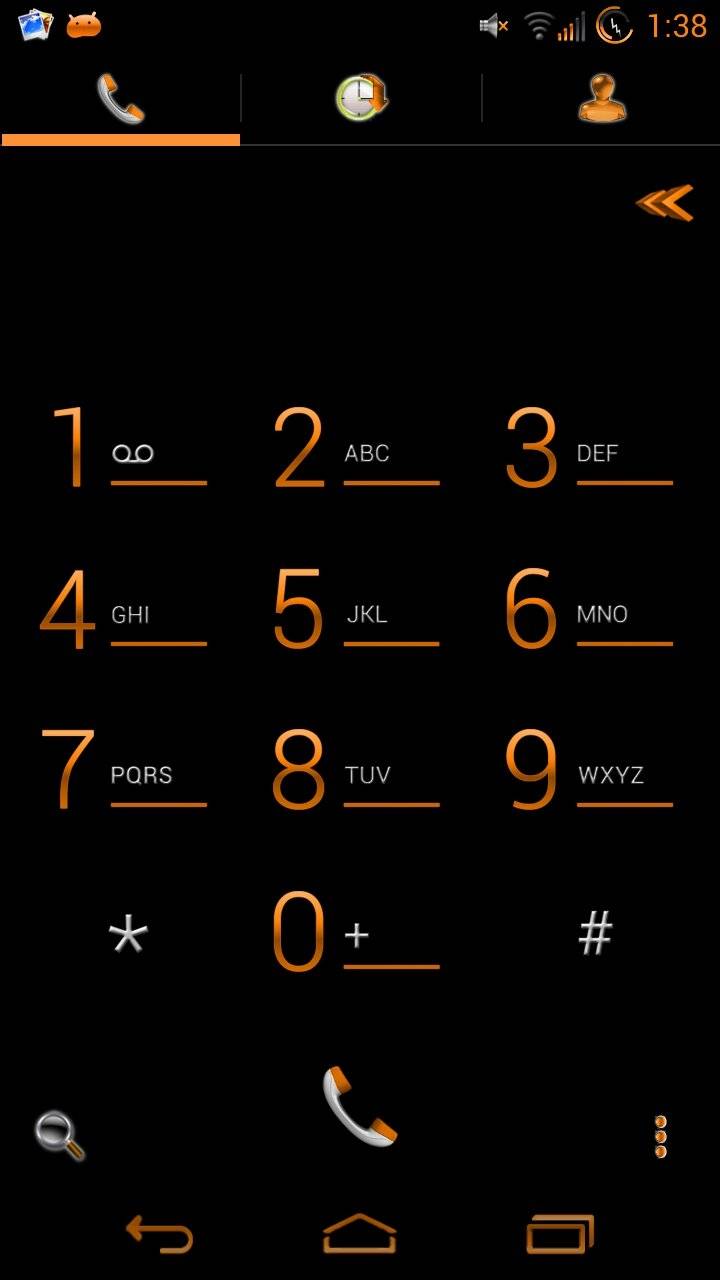Enter the star symbol
The height and width of the screenshot is (1280, 720).
pos(127,935)
